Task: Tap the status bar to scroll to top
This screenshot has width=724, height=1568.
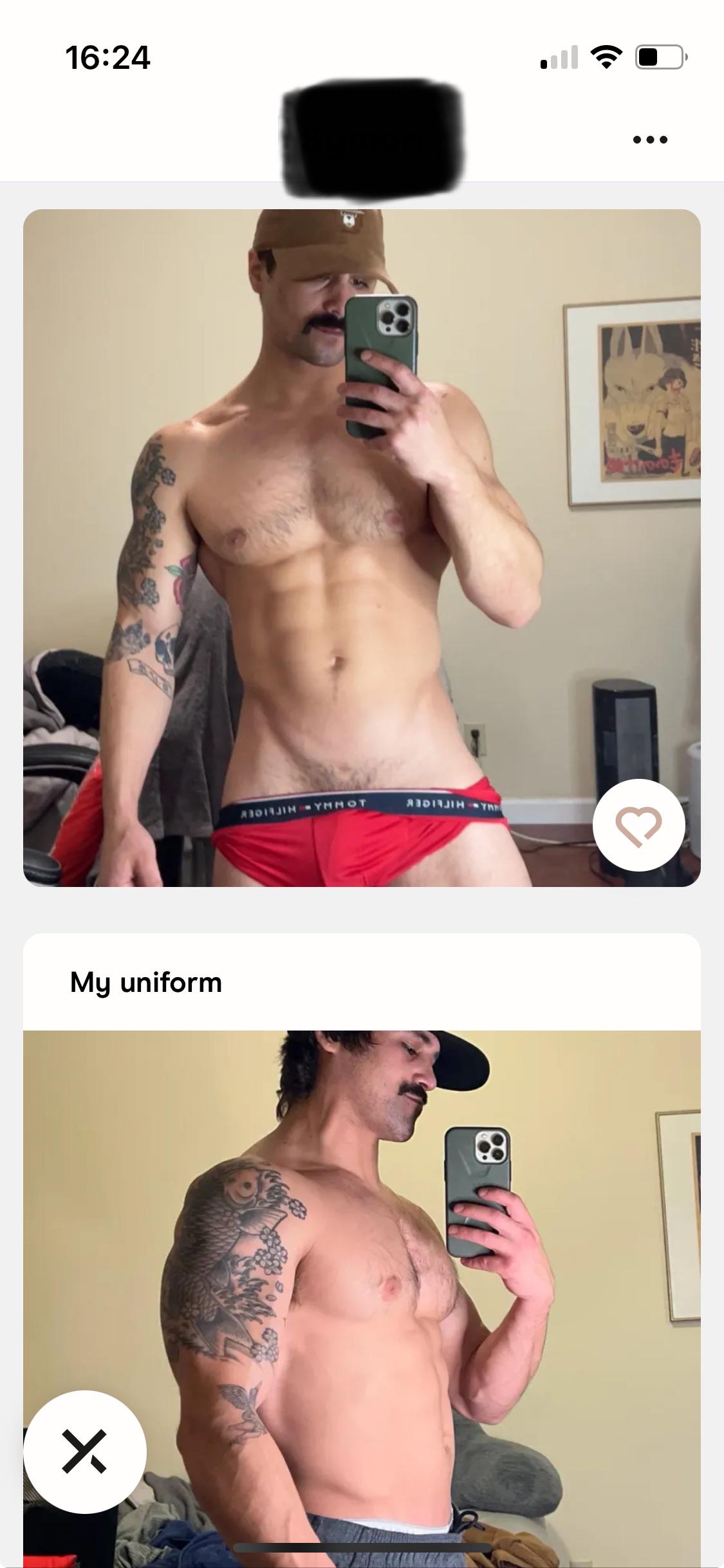Action: (x=362, y=57)
